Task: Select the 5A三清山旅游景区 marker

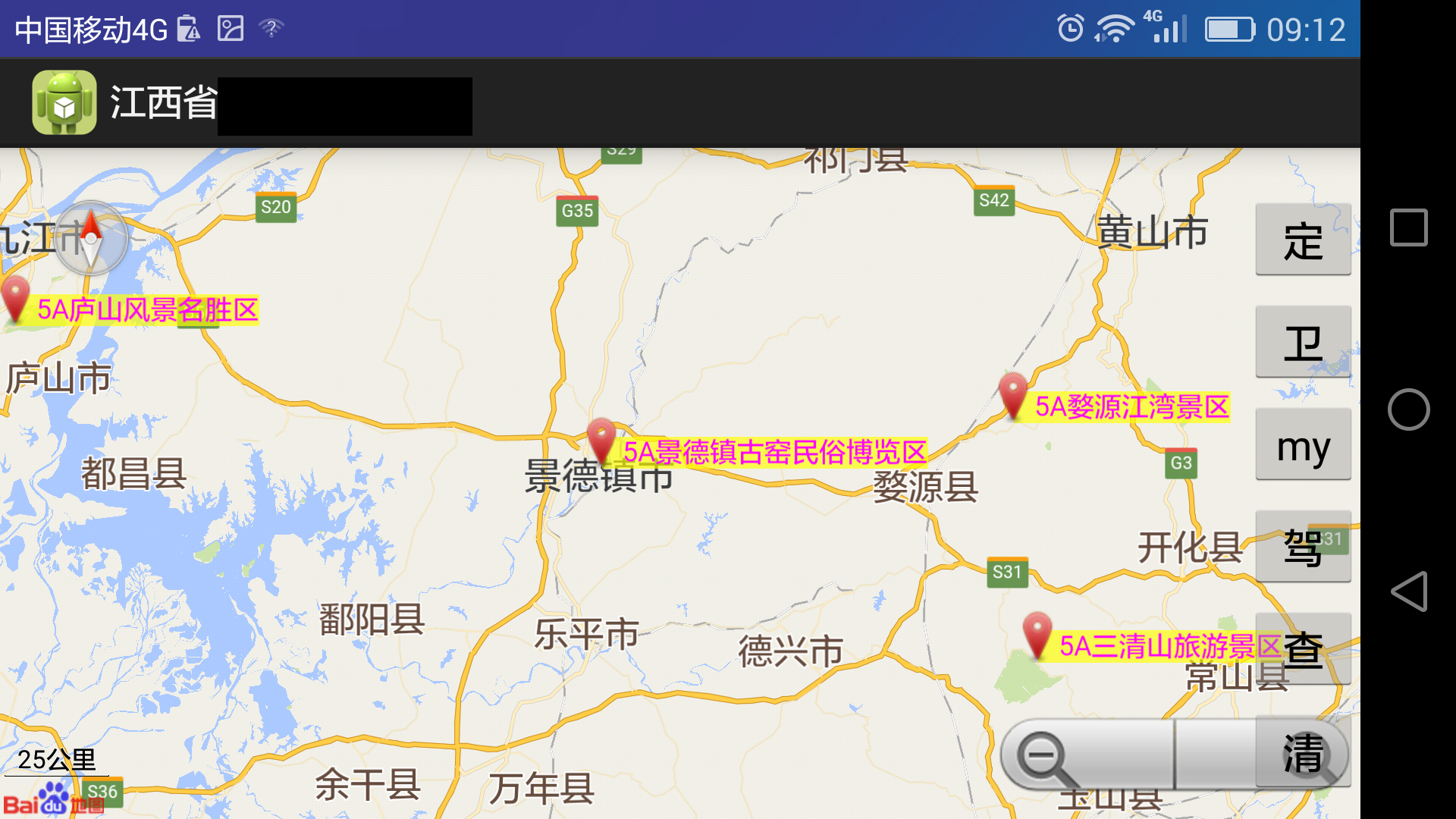Action: (x=1037, y=634)
